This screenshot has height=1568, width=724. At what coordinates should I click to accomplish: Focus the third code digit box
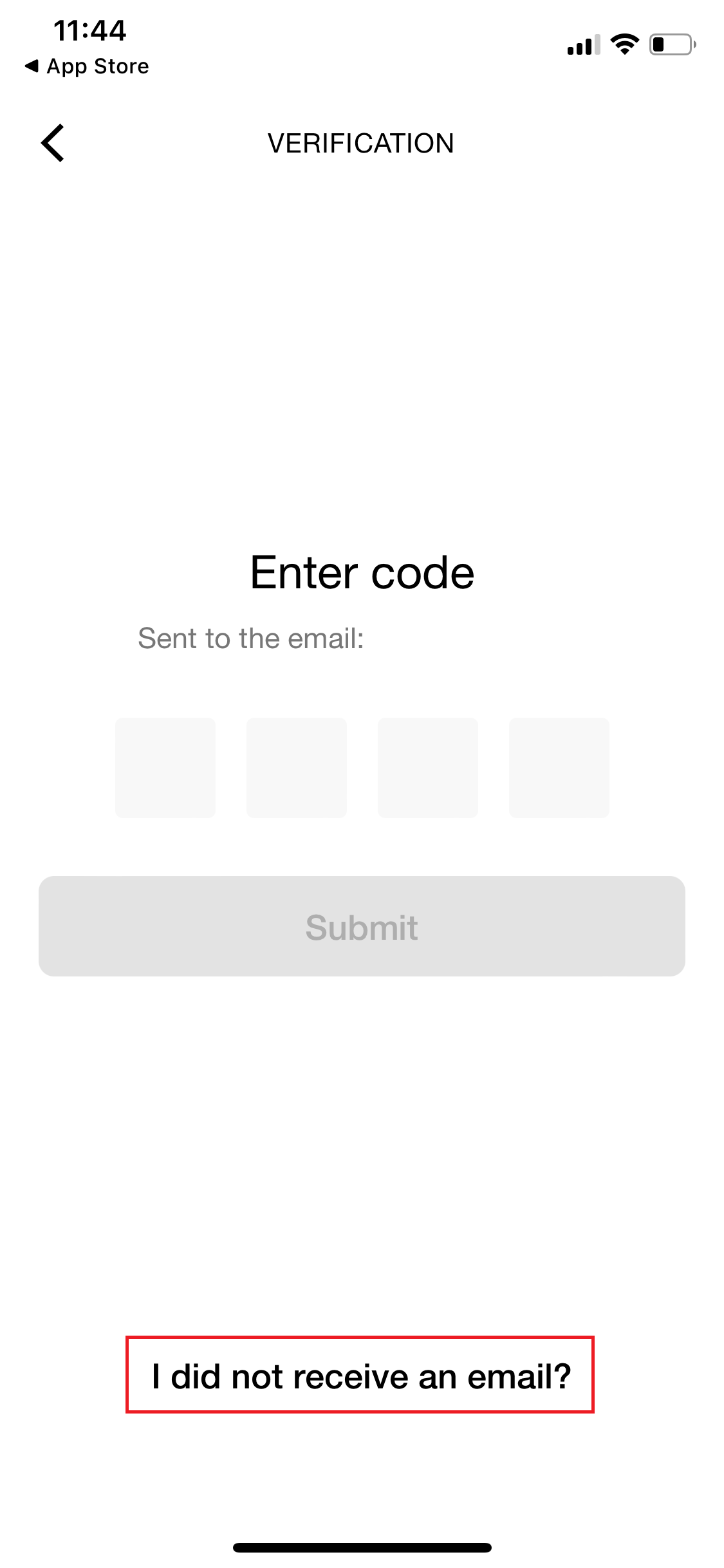click(428, 767)
